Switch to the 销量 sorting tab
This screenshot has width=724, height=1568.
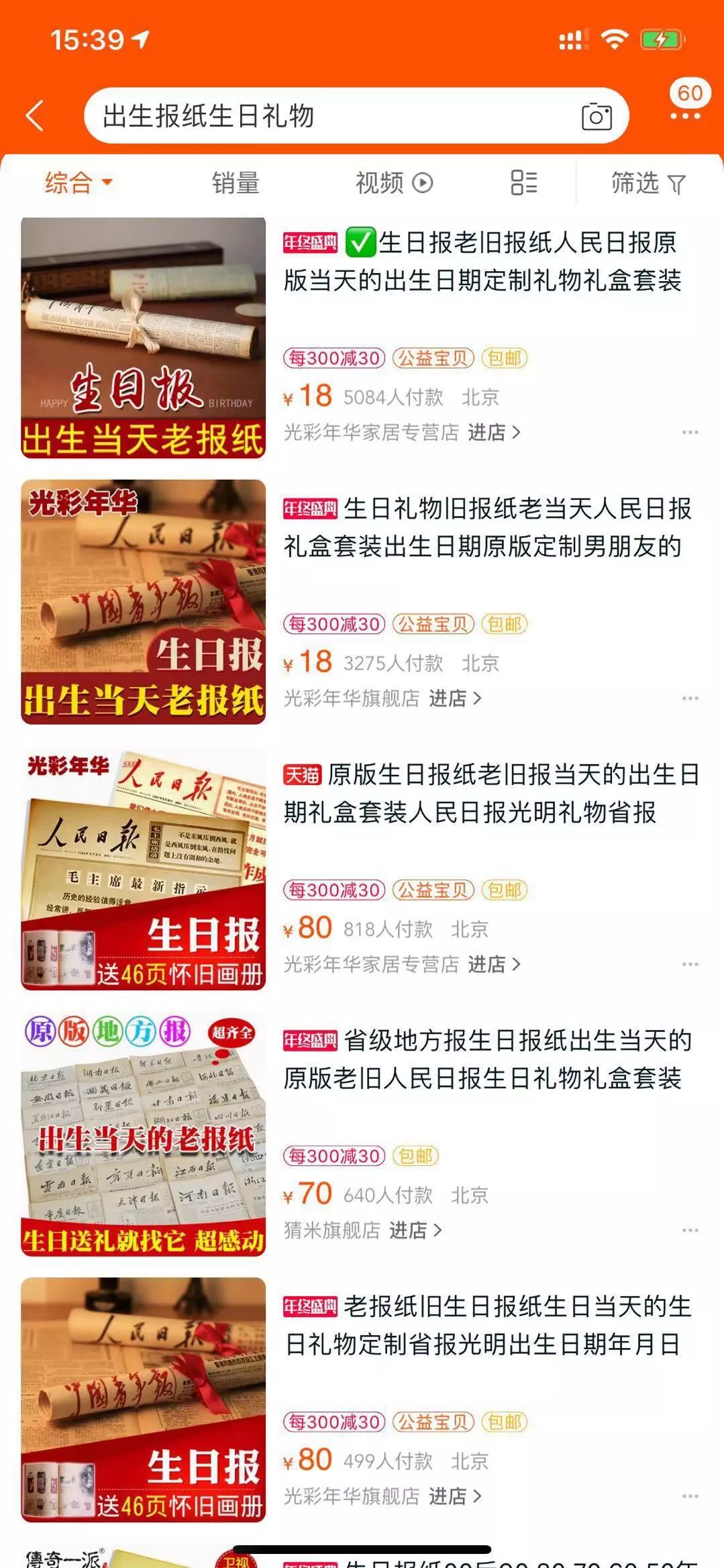(236, 182)
